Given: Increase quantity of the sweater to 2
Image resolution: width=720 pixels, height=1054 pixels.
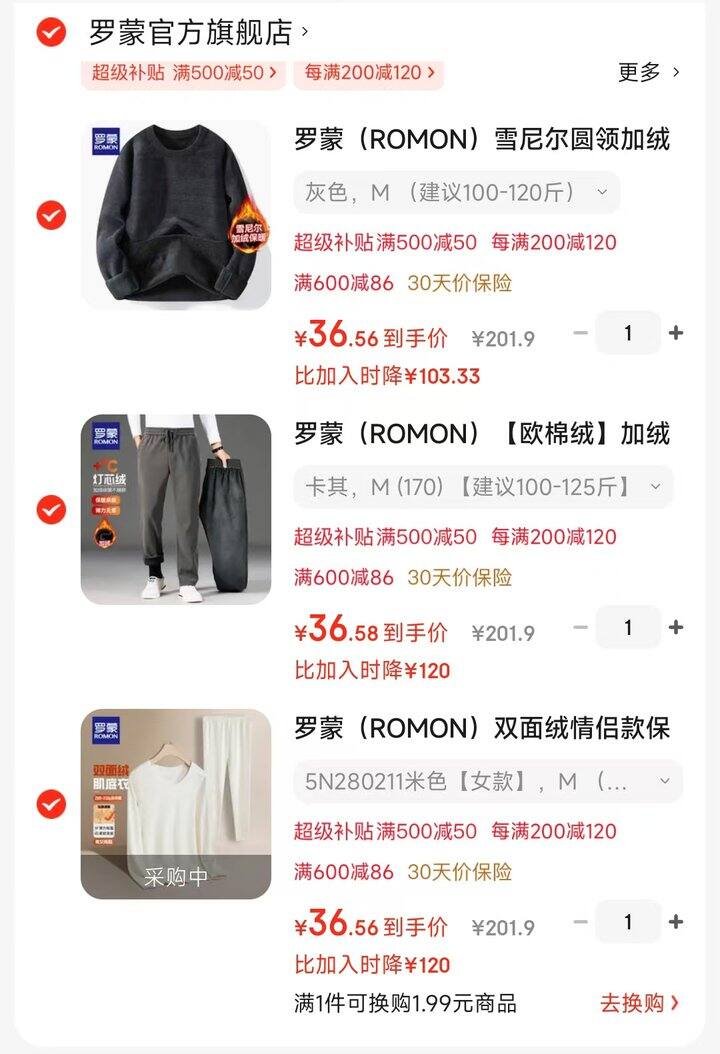Looking at the screenshot, I should click(676, 332).
